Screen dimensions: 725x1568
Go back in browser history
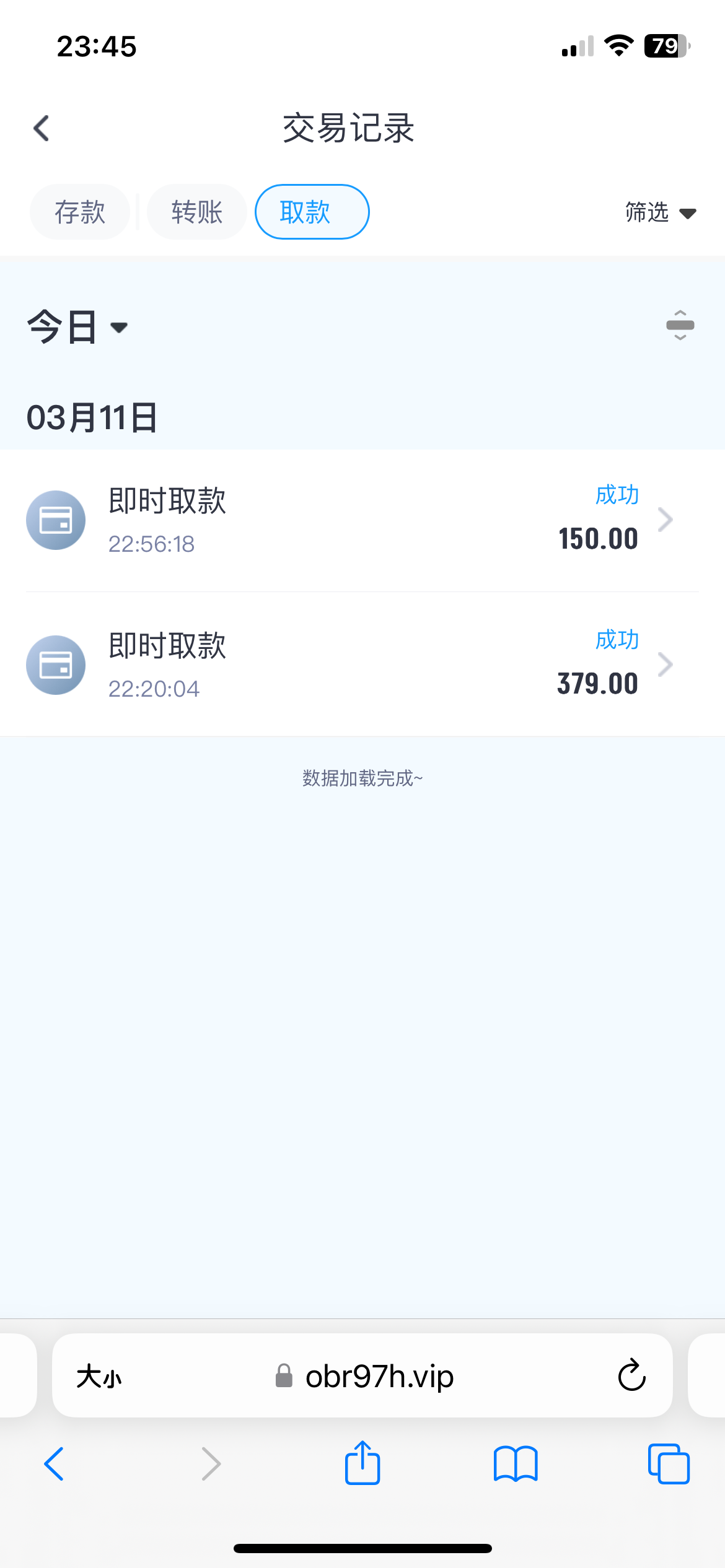click(55, 1464)
